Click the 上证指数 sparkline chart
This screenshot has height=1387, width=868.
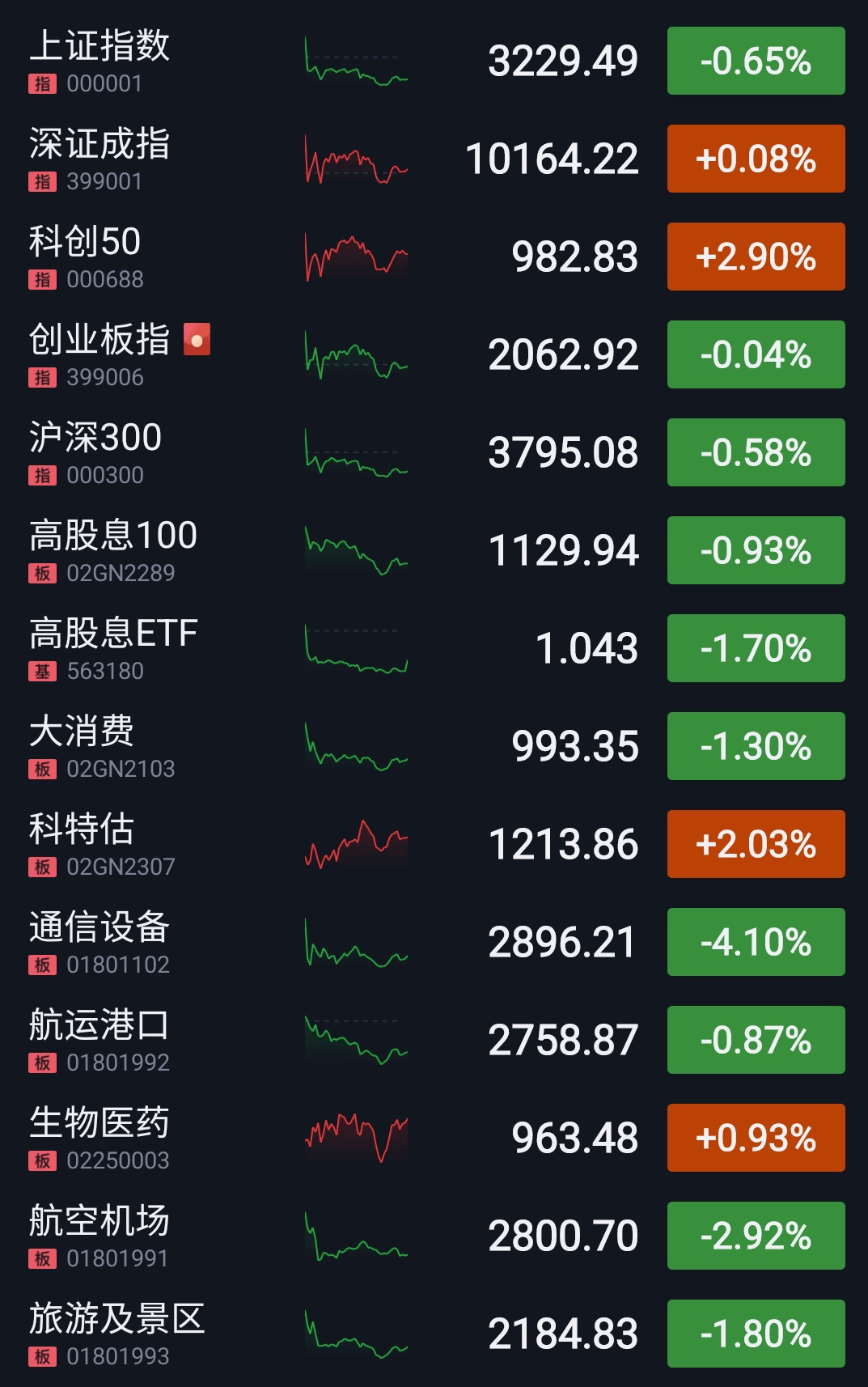[x=356, y=61]
